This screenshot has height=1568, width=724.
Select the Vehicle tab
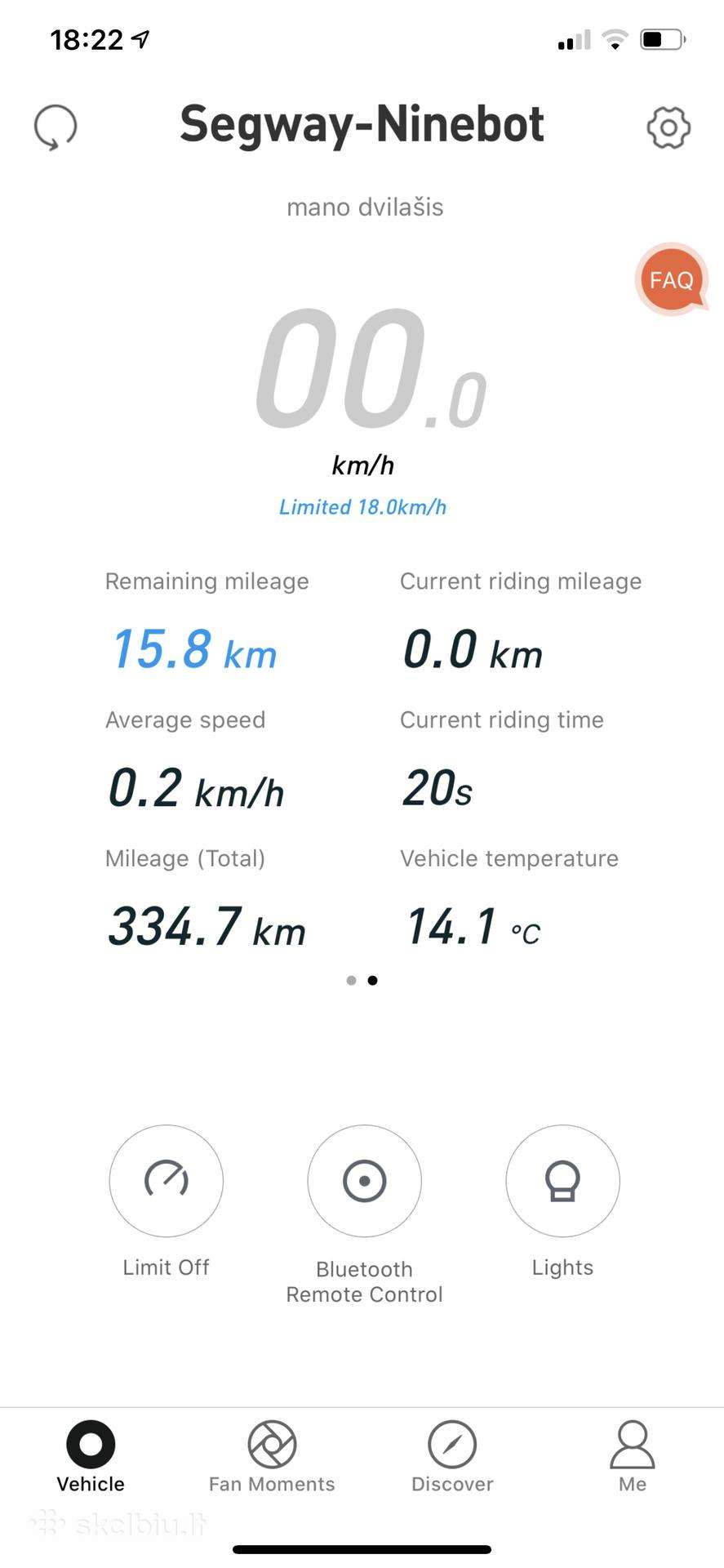91,1458
